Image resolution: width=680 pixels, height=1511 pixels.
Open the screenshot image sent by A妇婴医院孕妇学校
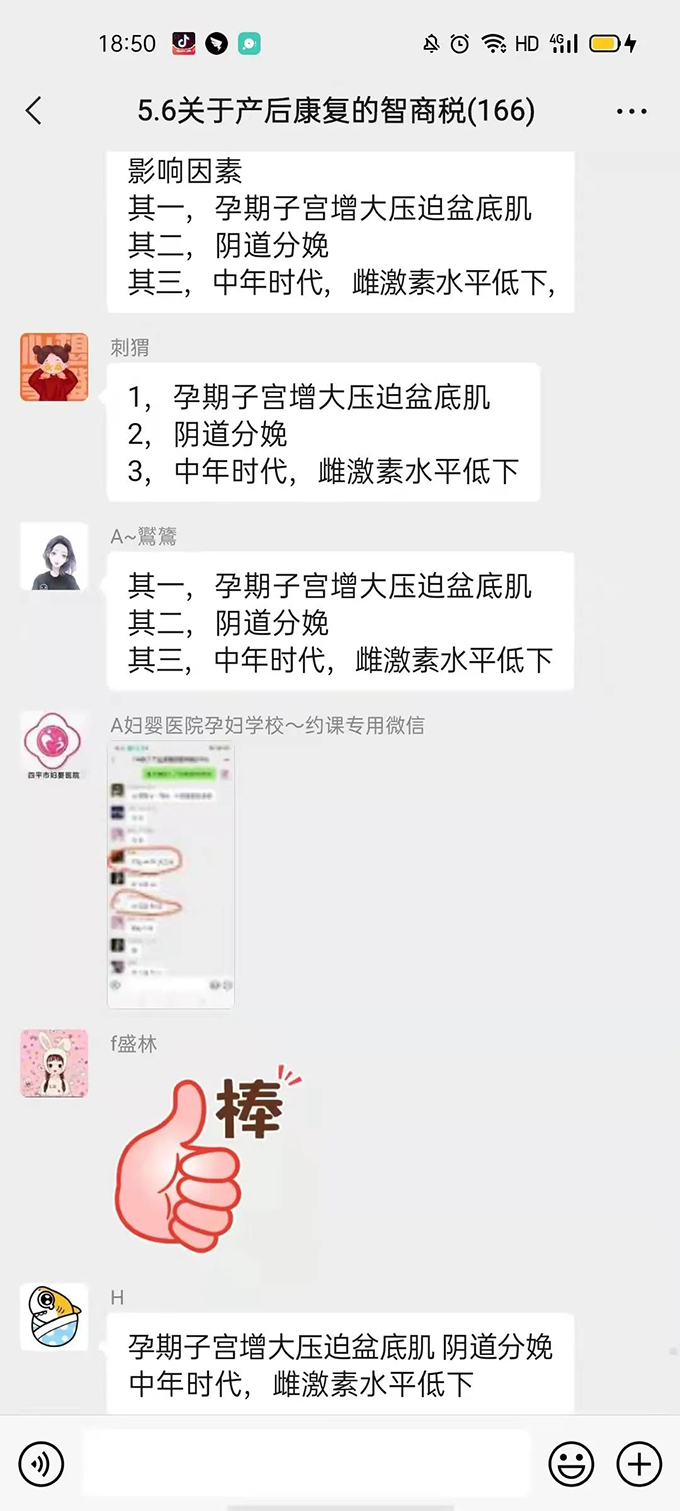tap(171, 876)
